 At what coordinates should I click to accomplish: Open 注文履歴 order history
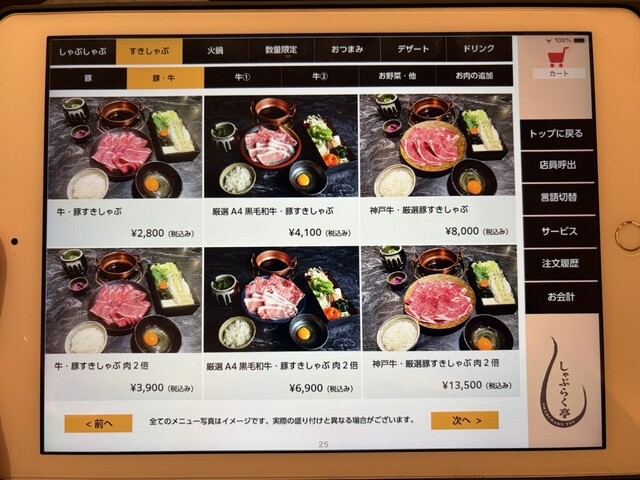(558, 263)
